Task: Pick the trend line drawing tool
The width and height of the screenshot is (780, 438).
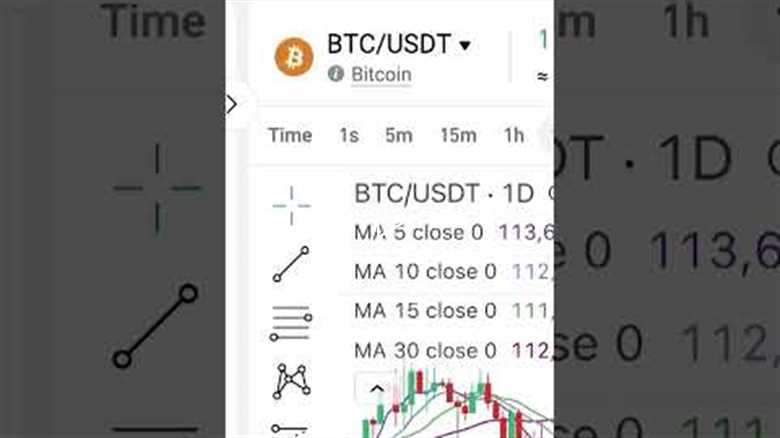Action: [291, 264]
